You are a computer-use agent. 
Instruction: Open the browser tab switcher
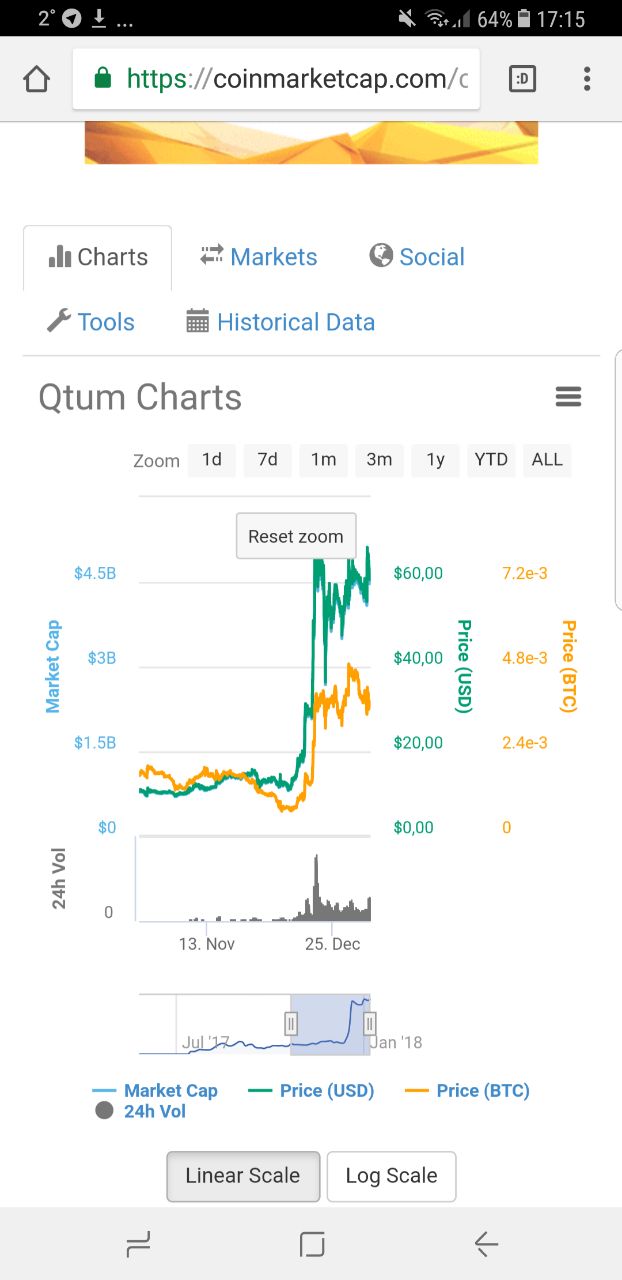coord(522,79)
